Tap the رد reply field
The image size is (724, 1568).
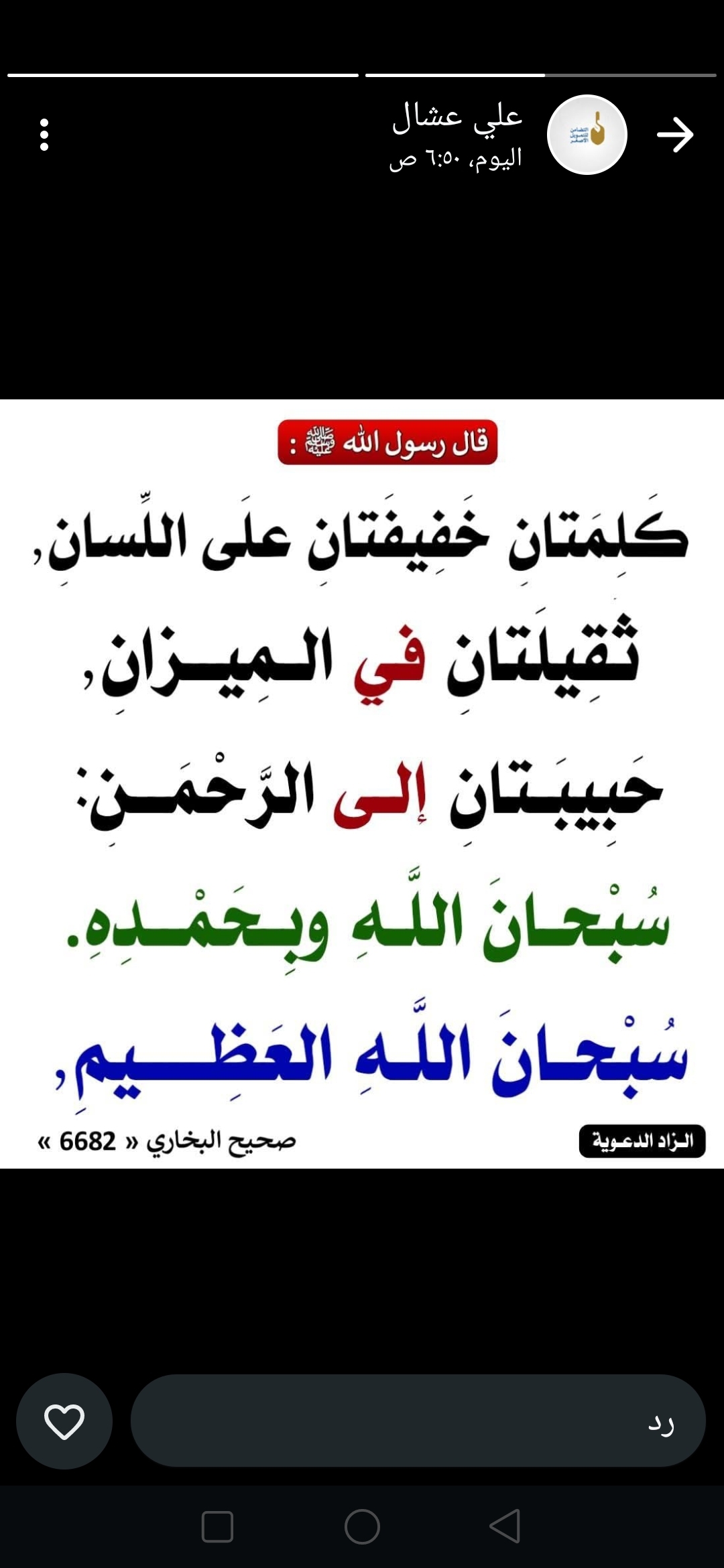pos(422,1421)
